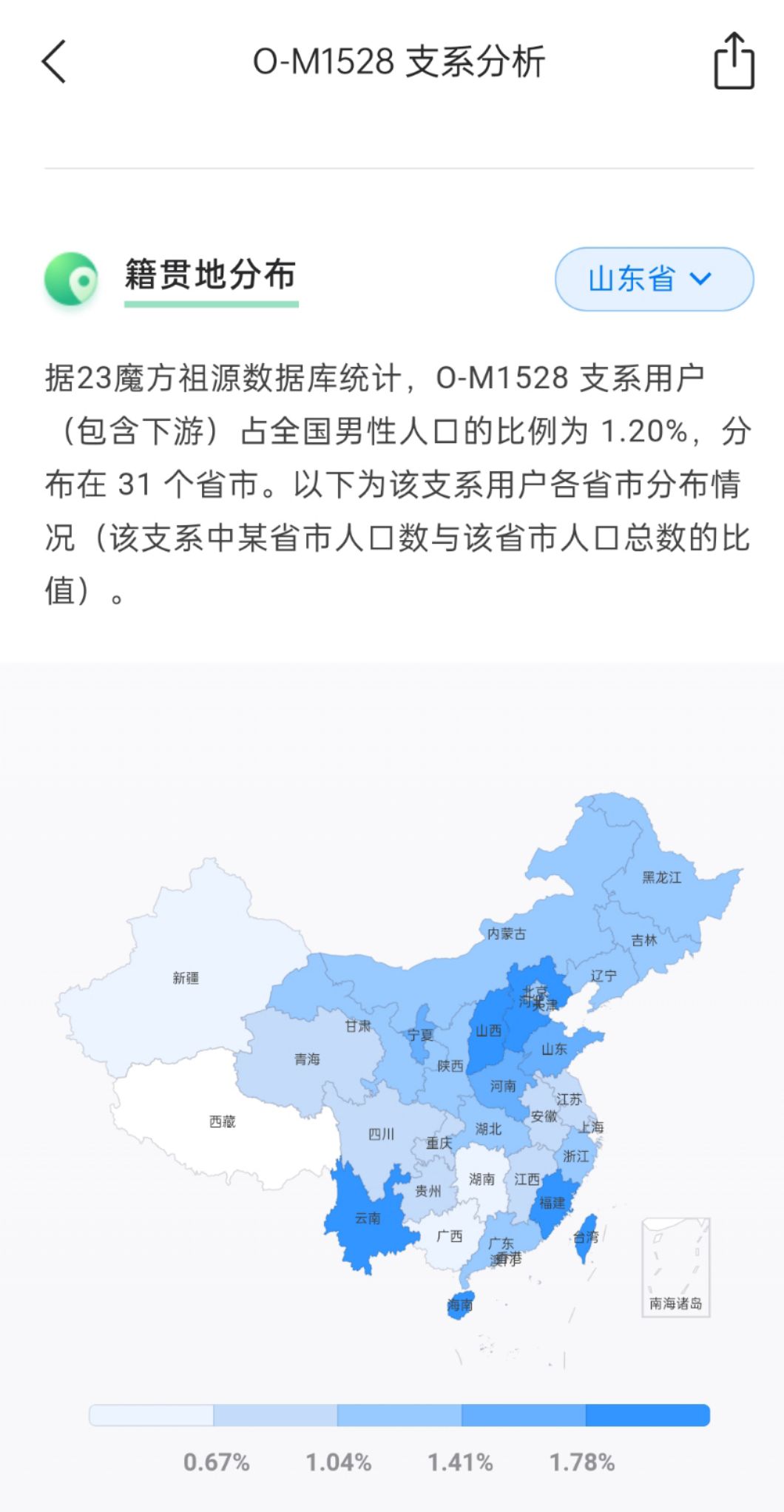The width and height of the screenshot is (784, 1512).
Task: Go back from O-M1528 支系分析
Action: (x=54, y=61)
